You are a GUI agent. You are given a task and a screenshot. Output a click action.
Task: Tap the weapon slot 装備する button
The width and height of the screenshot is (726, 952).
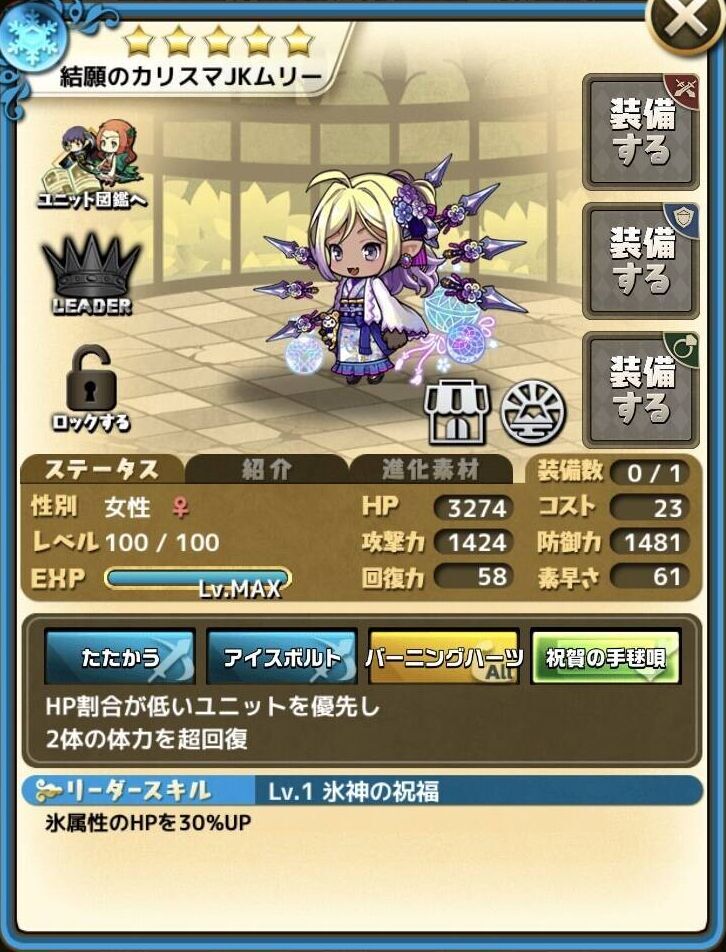(642, 131)
